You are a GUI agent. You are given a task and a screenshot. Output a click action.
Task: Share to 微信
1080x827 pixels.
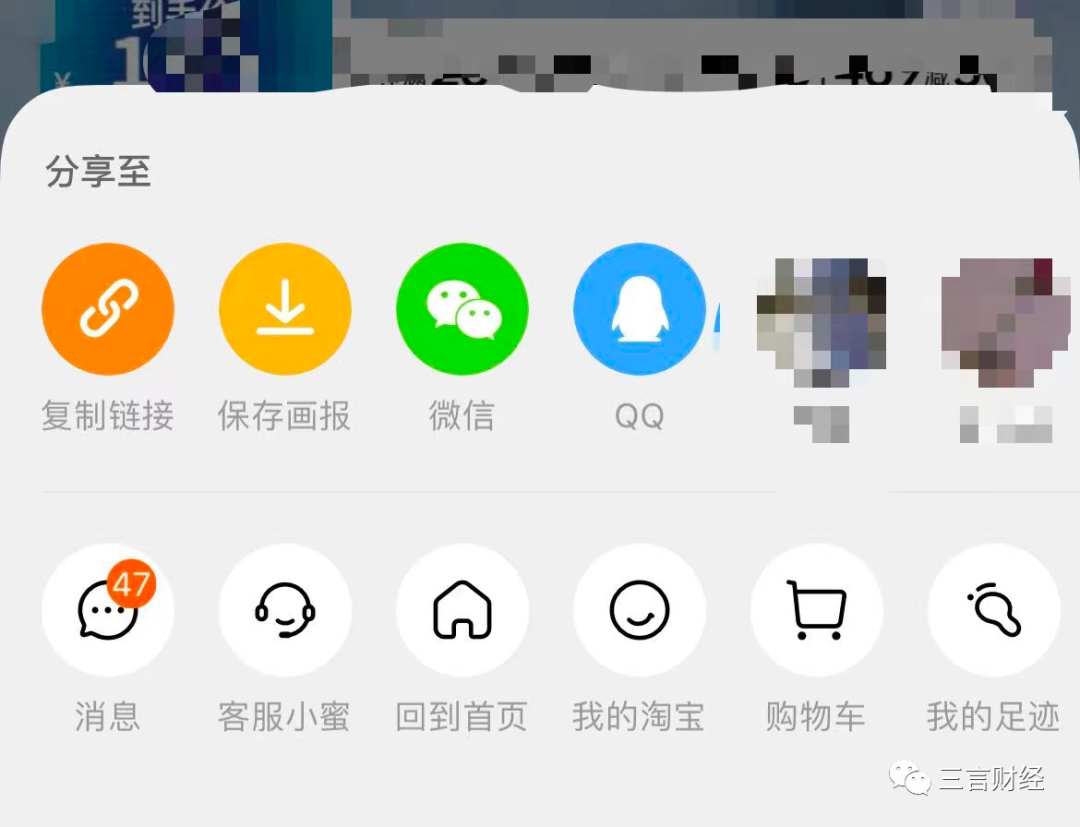click(x=462, y=309)
